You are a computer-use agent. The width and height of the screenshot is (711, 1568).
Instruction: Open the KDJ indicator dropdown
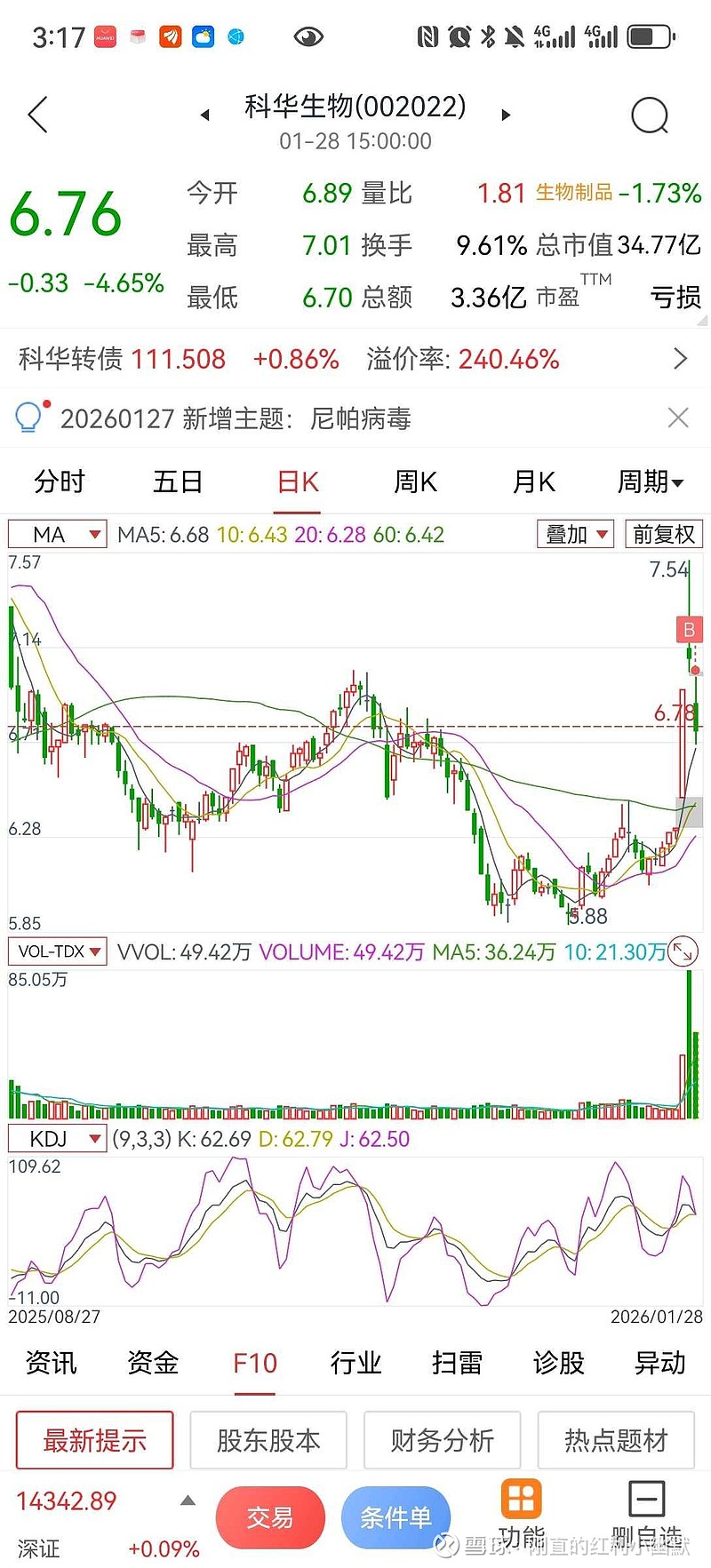point(57,1138)
